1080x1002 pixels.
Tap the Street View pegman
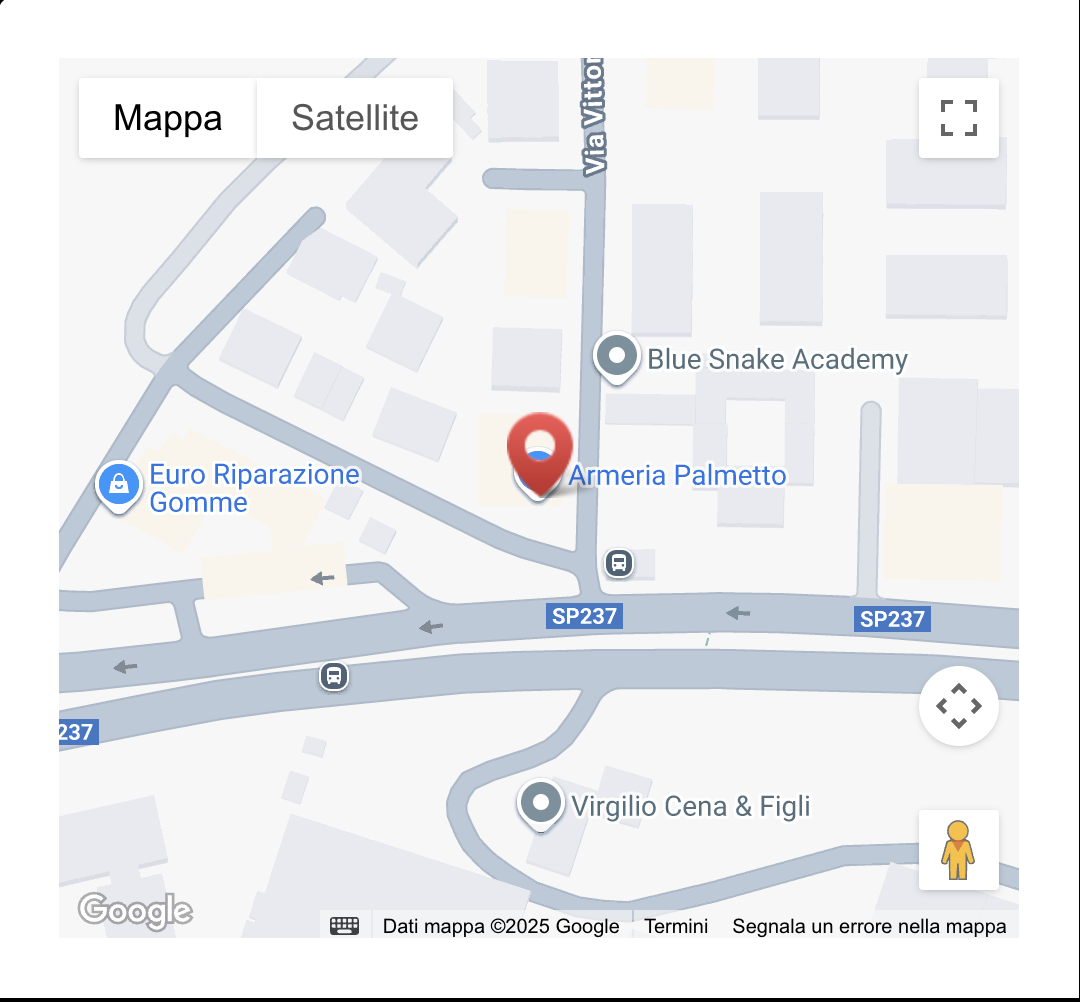coord(958,850)
